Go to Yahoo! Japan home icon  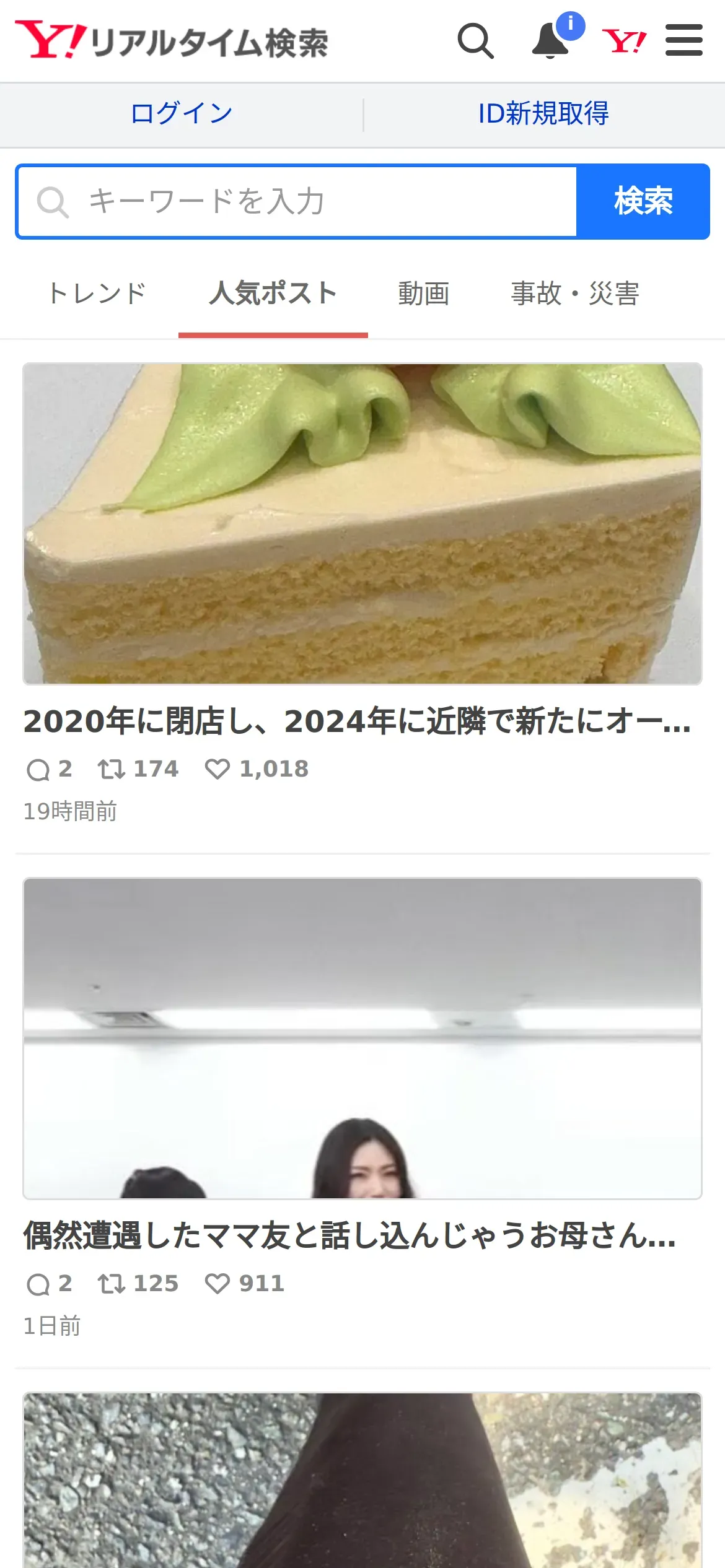point(625,41)
